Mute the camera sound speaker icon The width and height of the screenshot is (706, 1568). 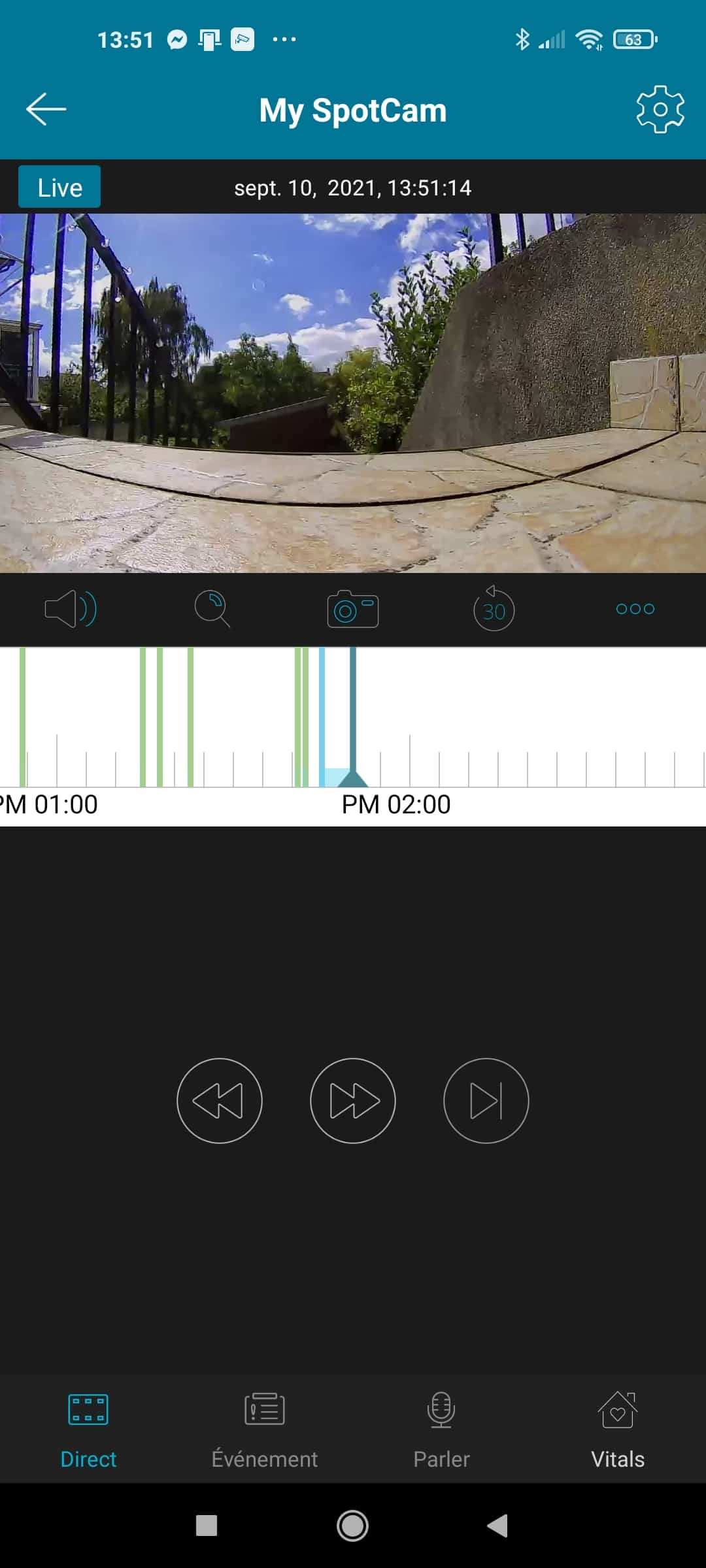(x=71, y=609)
